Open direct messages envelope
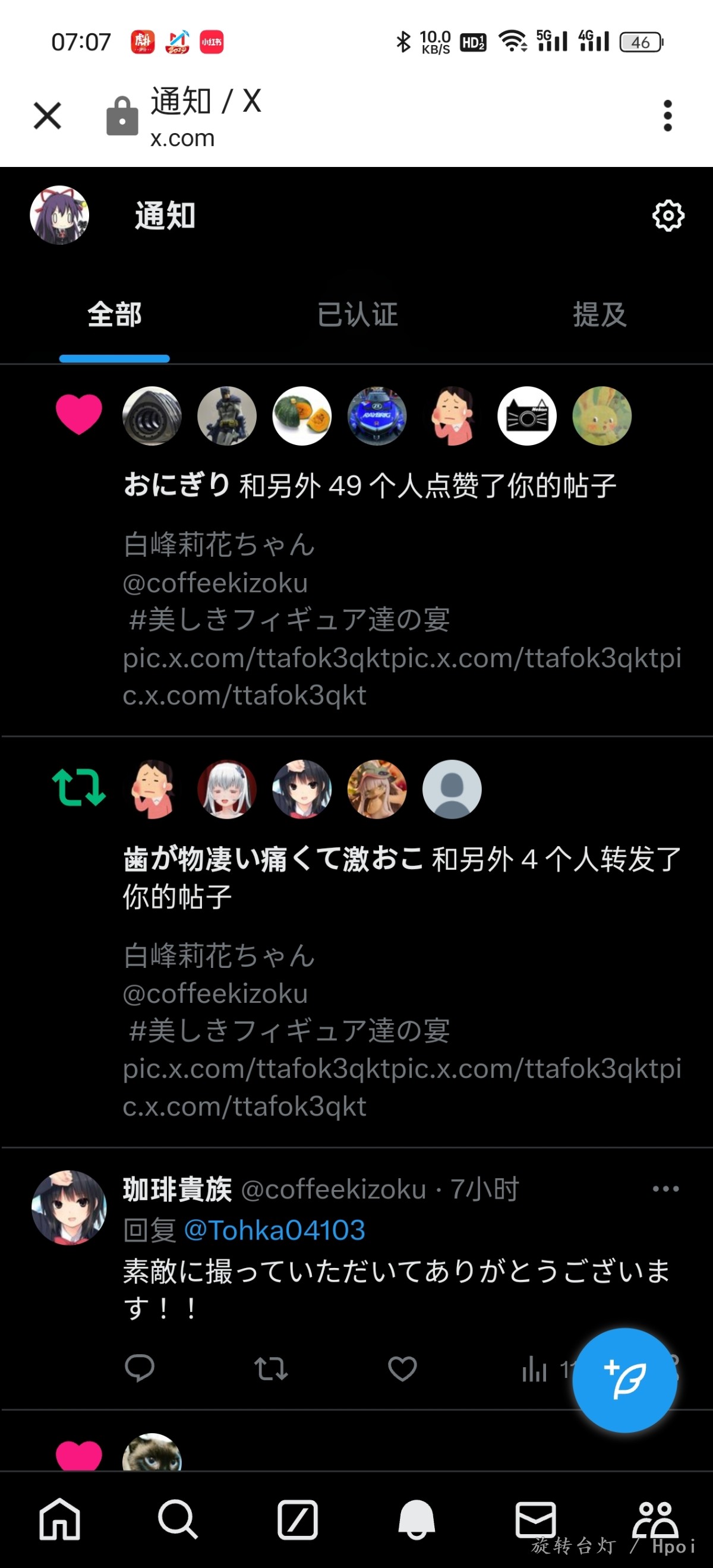The image size is (713, 1568). 535,1519
